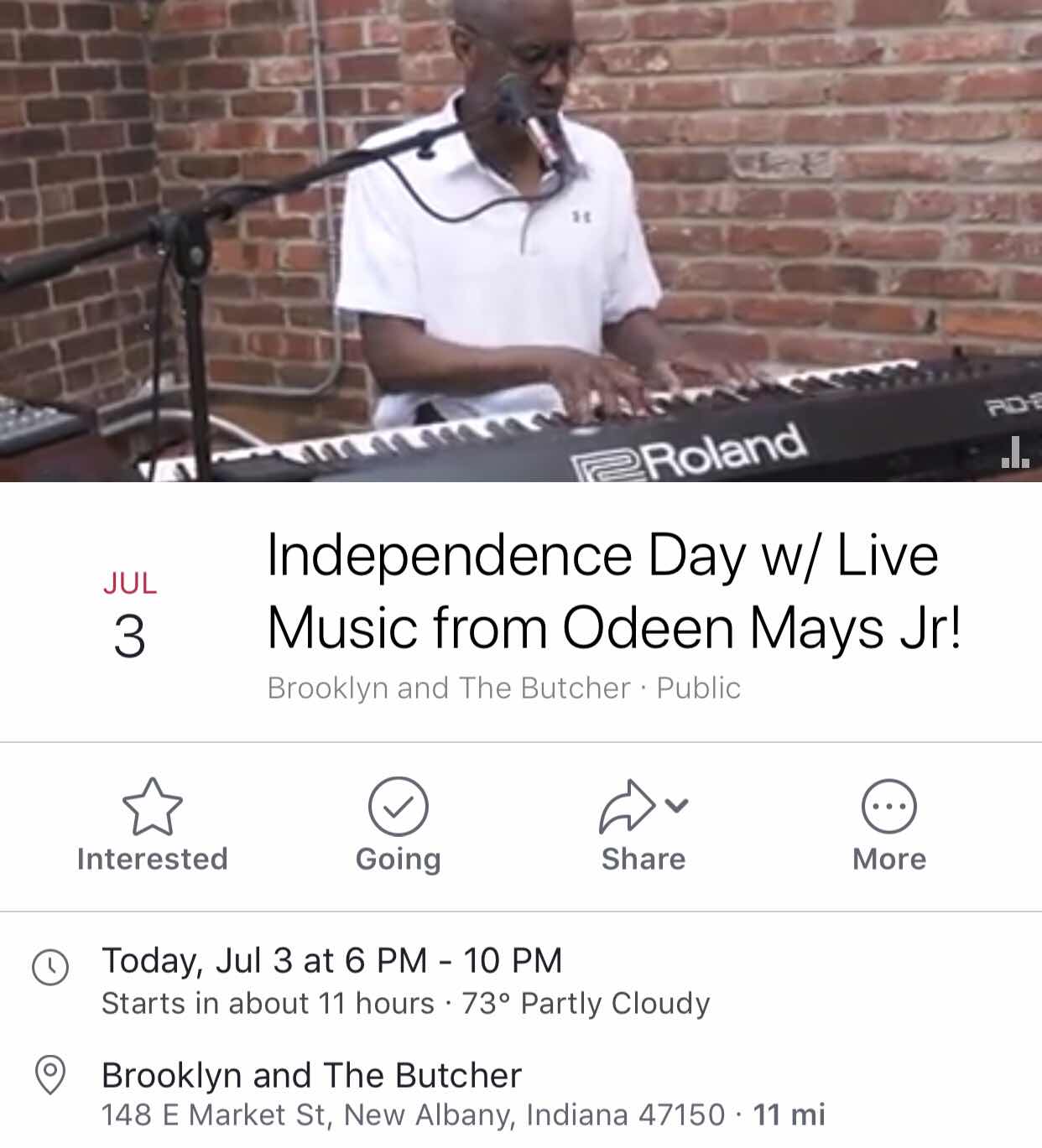Share the Independence Day event
The image size is (1042, 1148).
[643, 825]
